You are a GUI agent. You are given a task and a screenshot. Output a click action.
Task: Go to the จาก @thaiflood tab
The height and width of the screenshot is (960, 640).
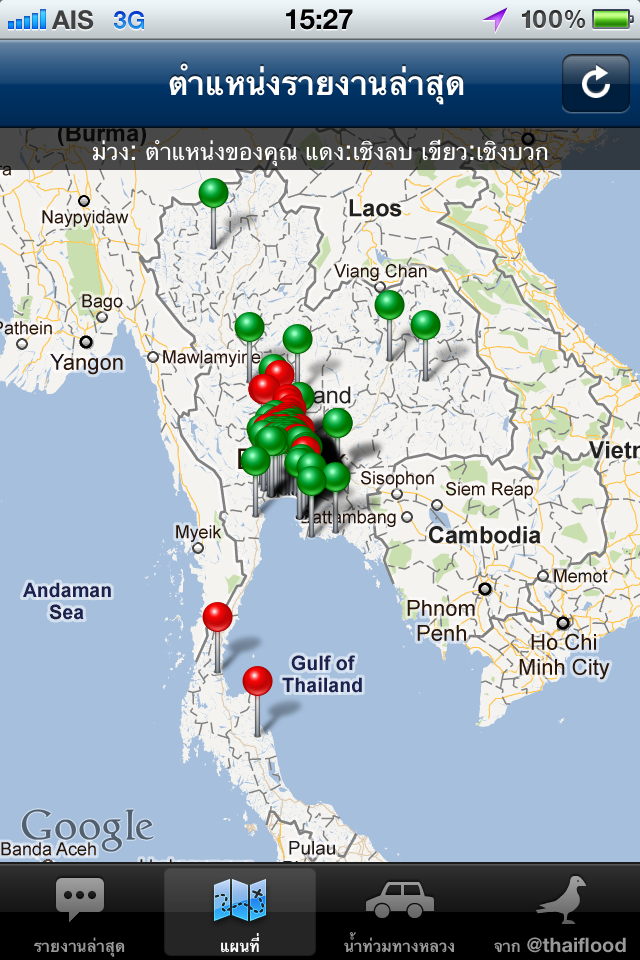pos(560,912)
